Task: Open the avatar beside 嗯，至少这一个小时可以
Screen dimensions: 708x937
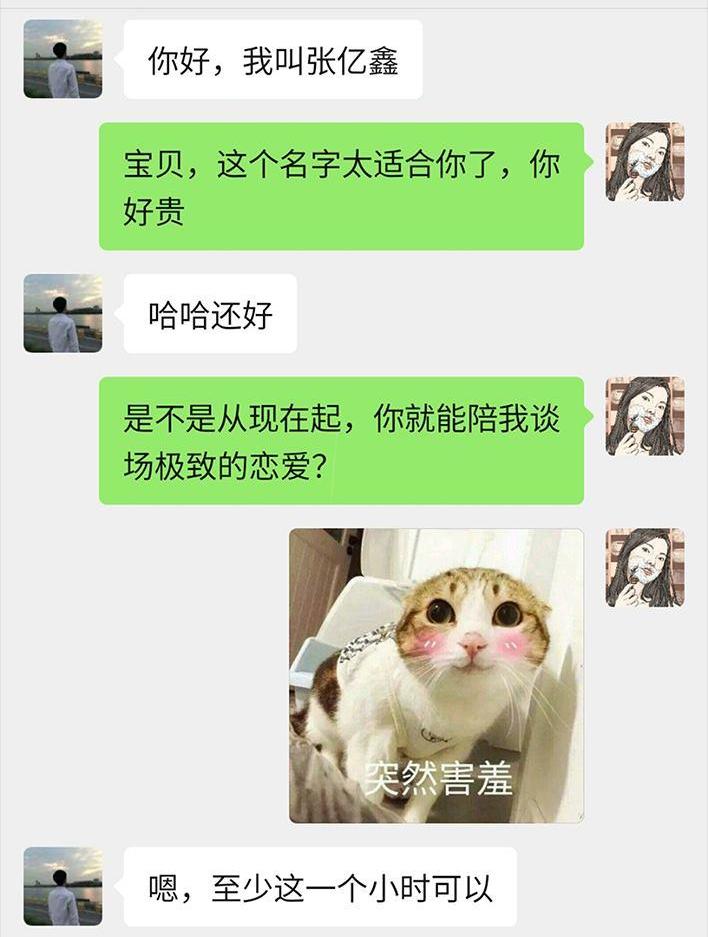Action: click(x=63, y=886)
